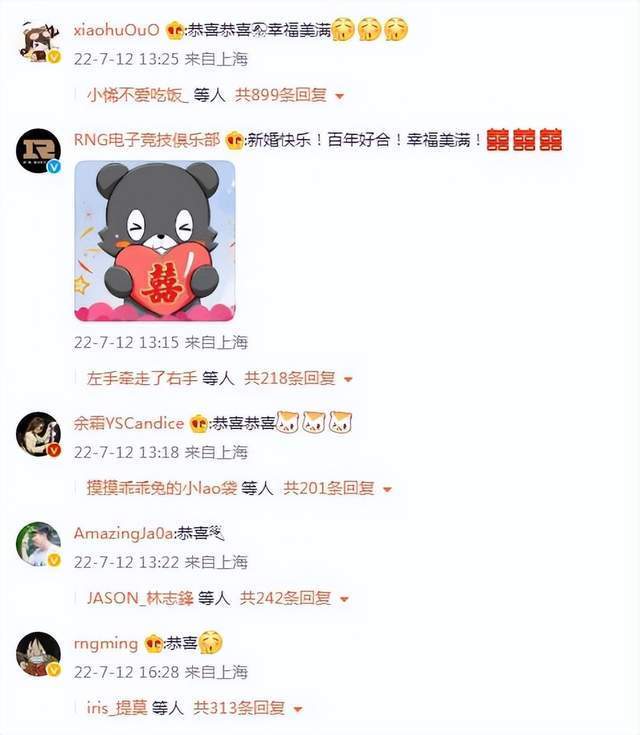Open RNG电子竞技俱乐部 profile link
The image size is (640, 735).
pyautogui.click(x=147, y=140)
